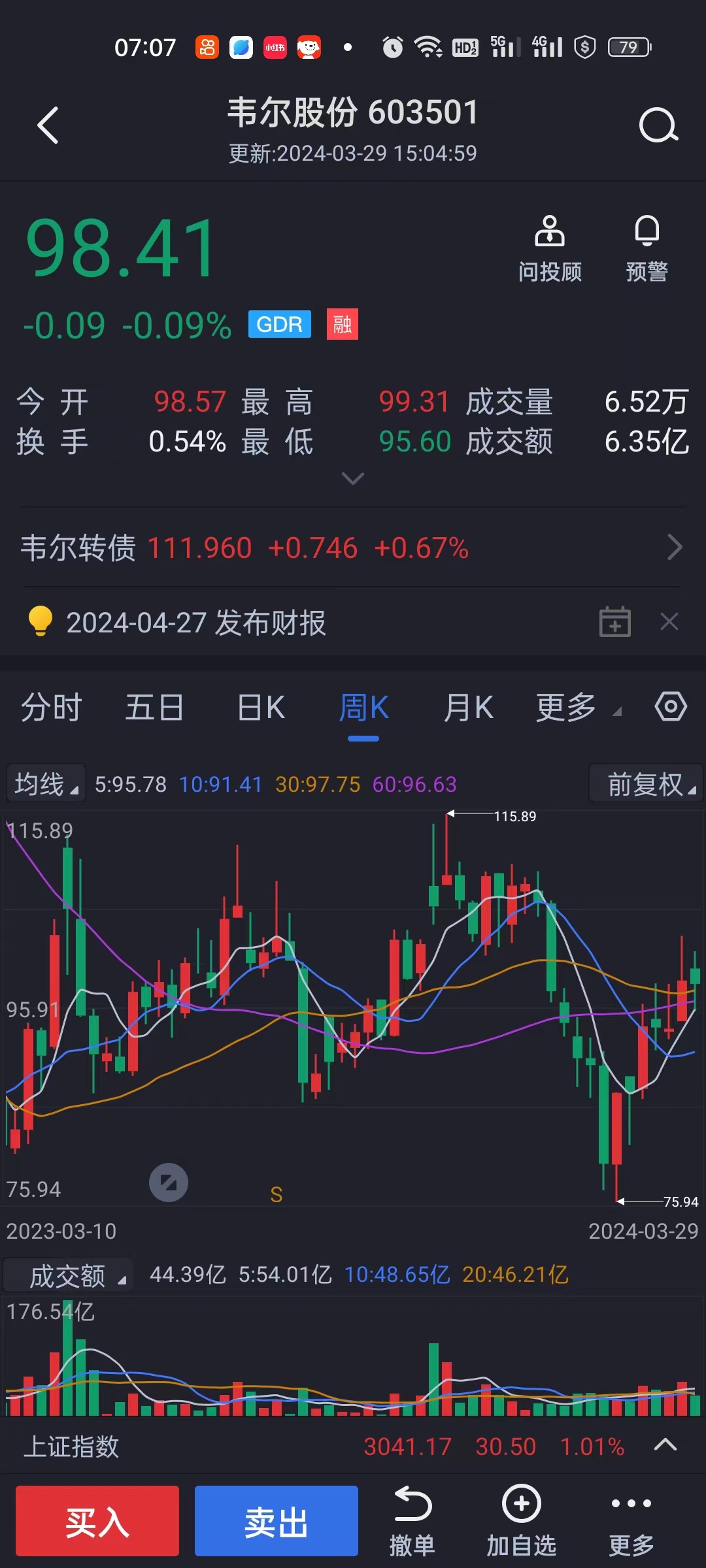The height and width of the screenshot is (1568, 706).
Task: Tap the red 买入 buy button
Action: 97,1521
